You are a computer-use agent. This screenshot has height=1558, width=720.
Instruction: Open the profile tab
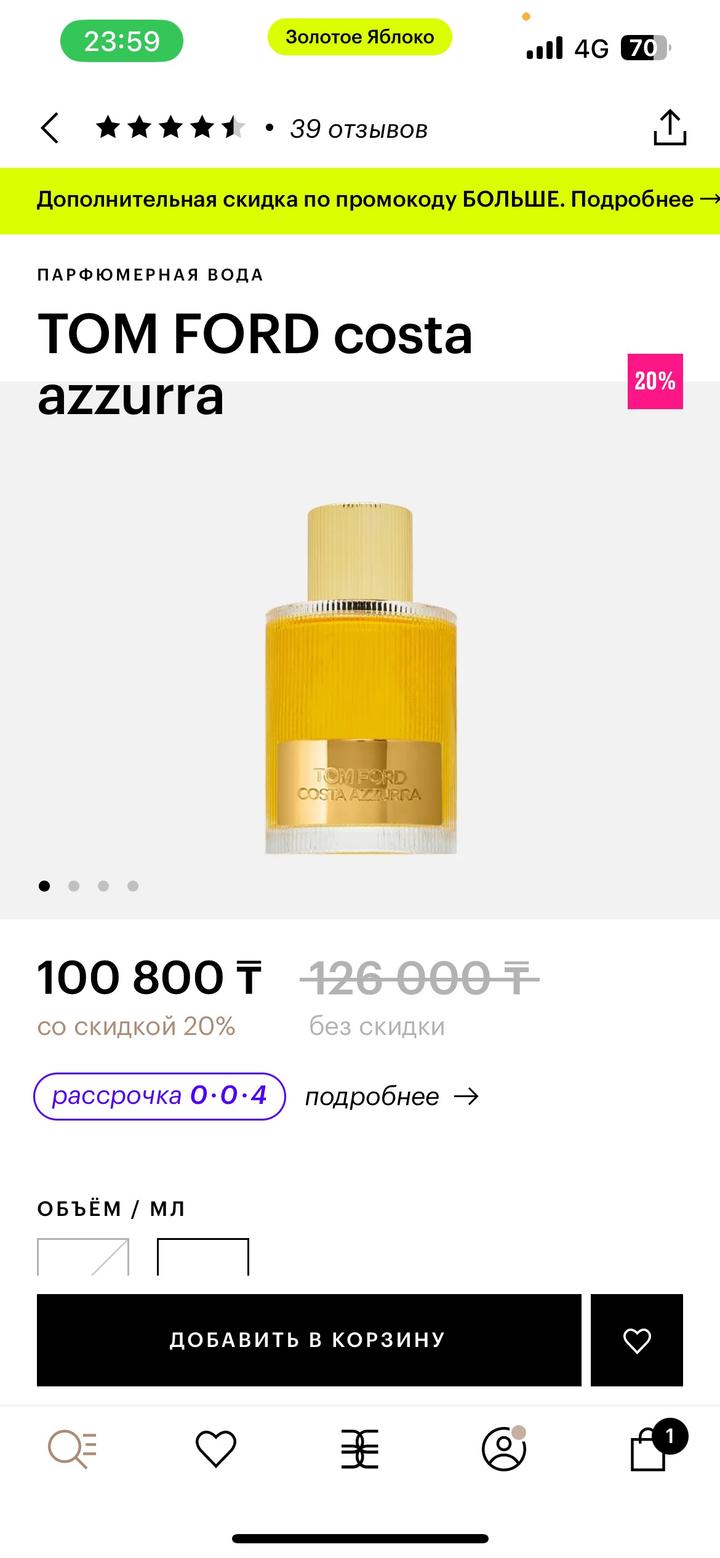tap(504, 1448)
